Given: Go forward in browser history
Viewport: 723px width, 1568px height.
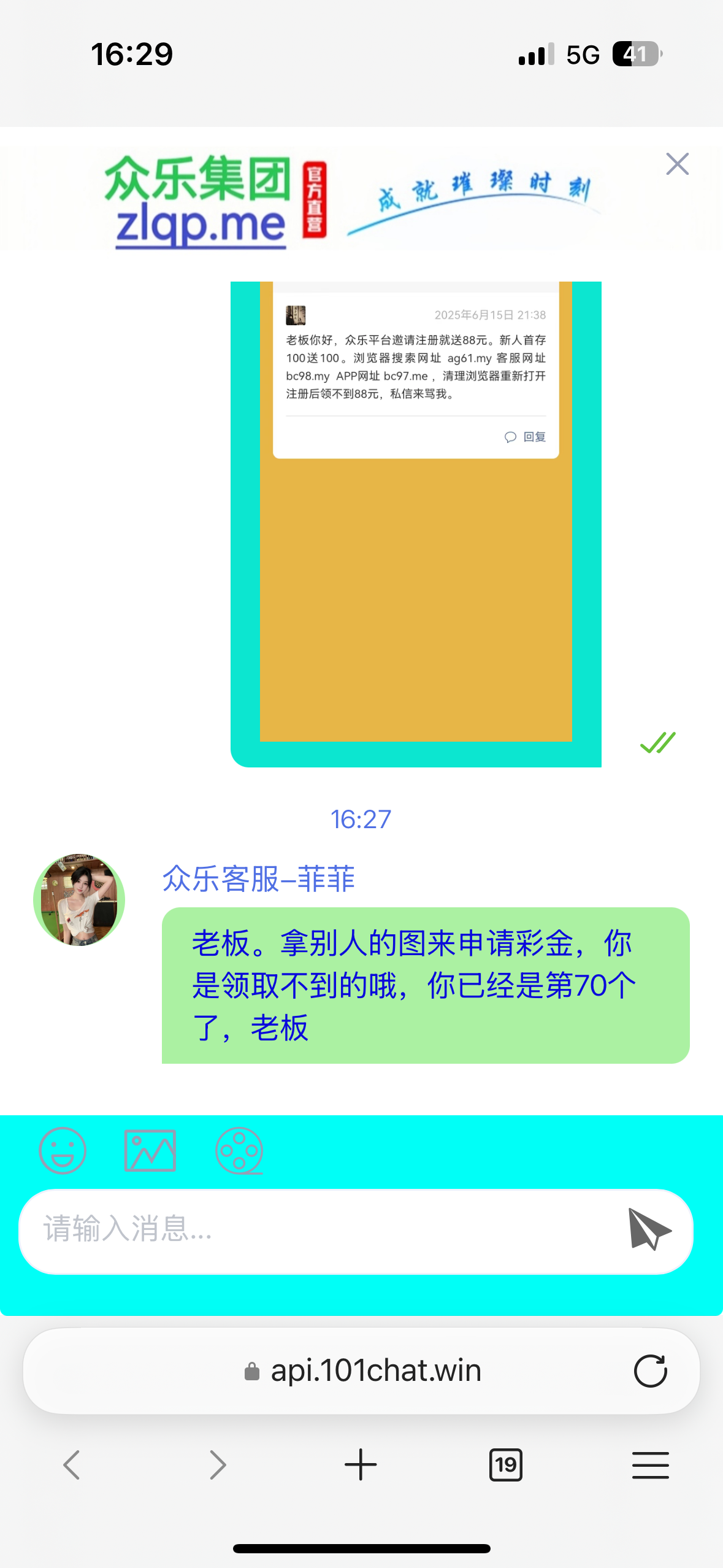Looking at the screenshot, I should coord(217,1465).
